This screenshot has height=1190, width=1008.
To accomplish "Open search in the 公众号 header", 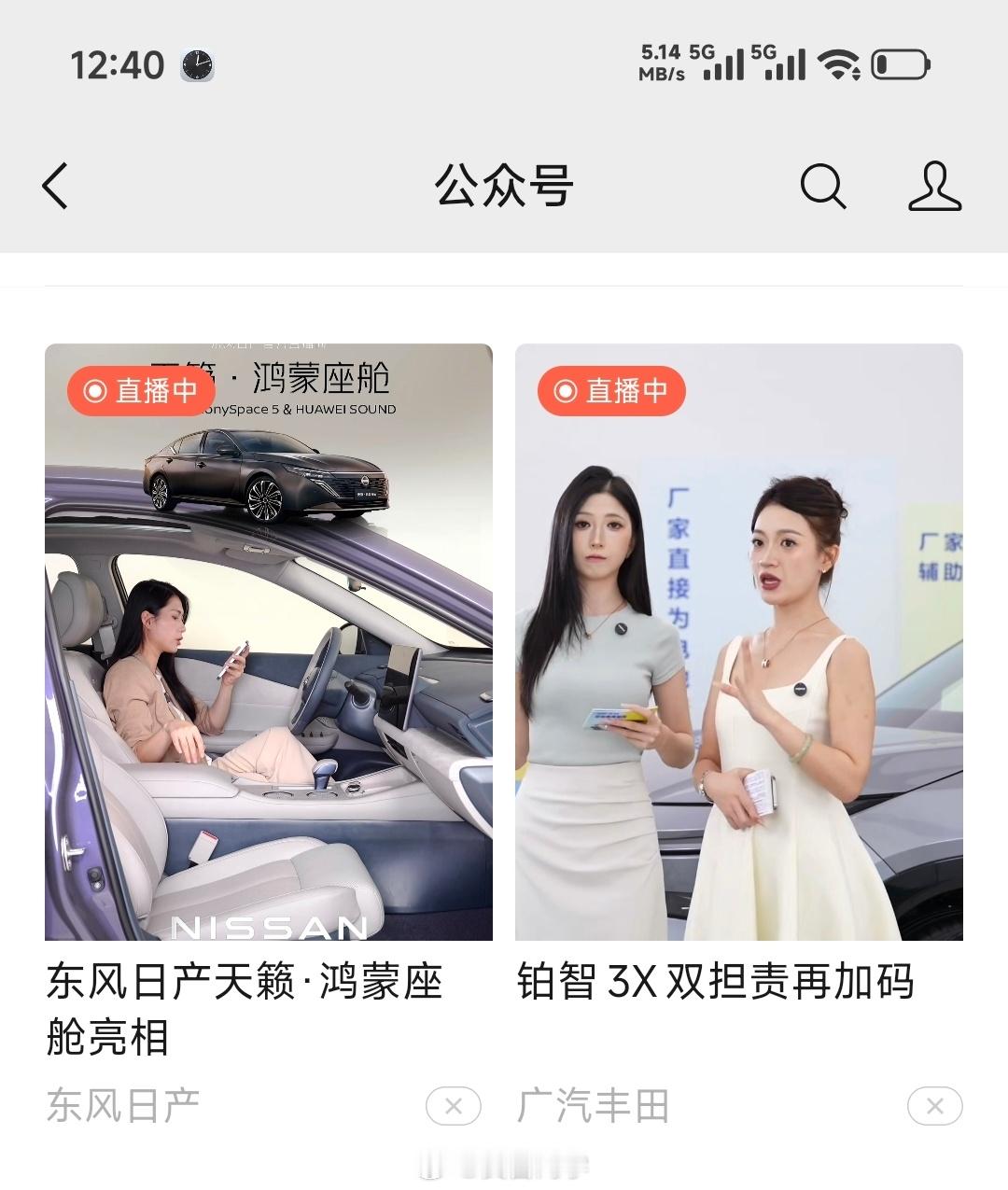I will pos(823,186).
